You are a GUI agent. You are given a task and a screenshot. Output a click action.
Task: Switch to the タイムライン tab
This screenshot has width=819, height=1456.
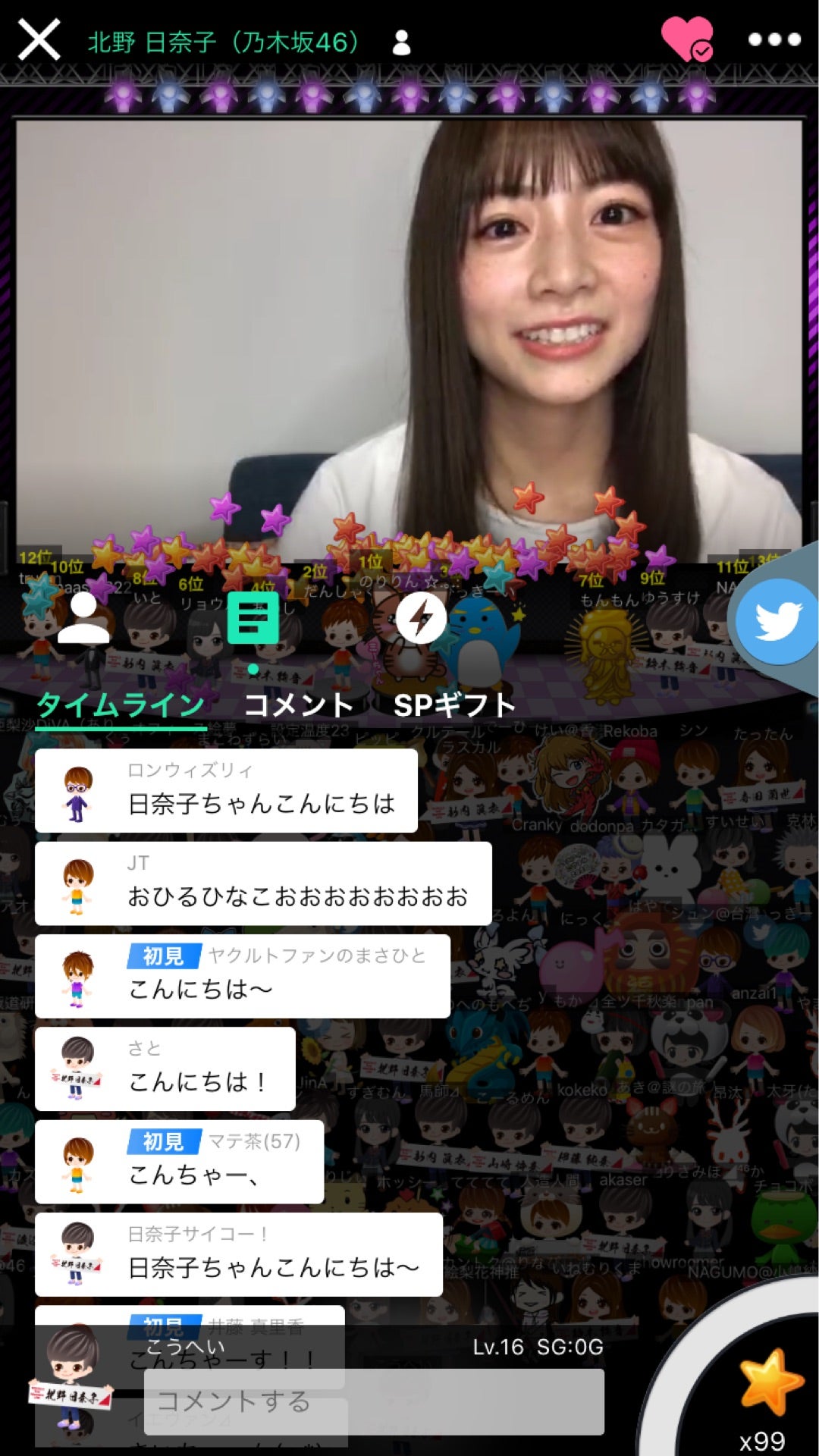(121, 705)
